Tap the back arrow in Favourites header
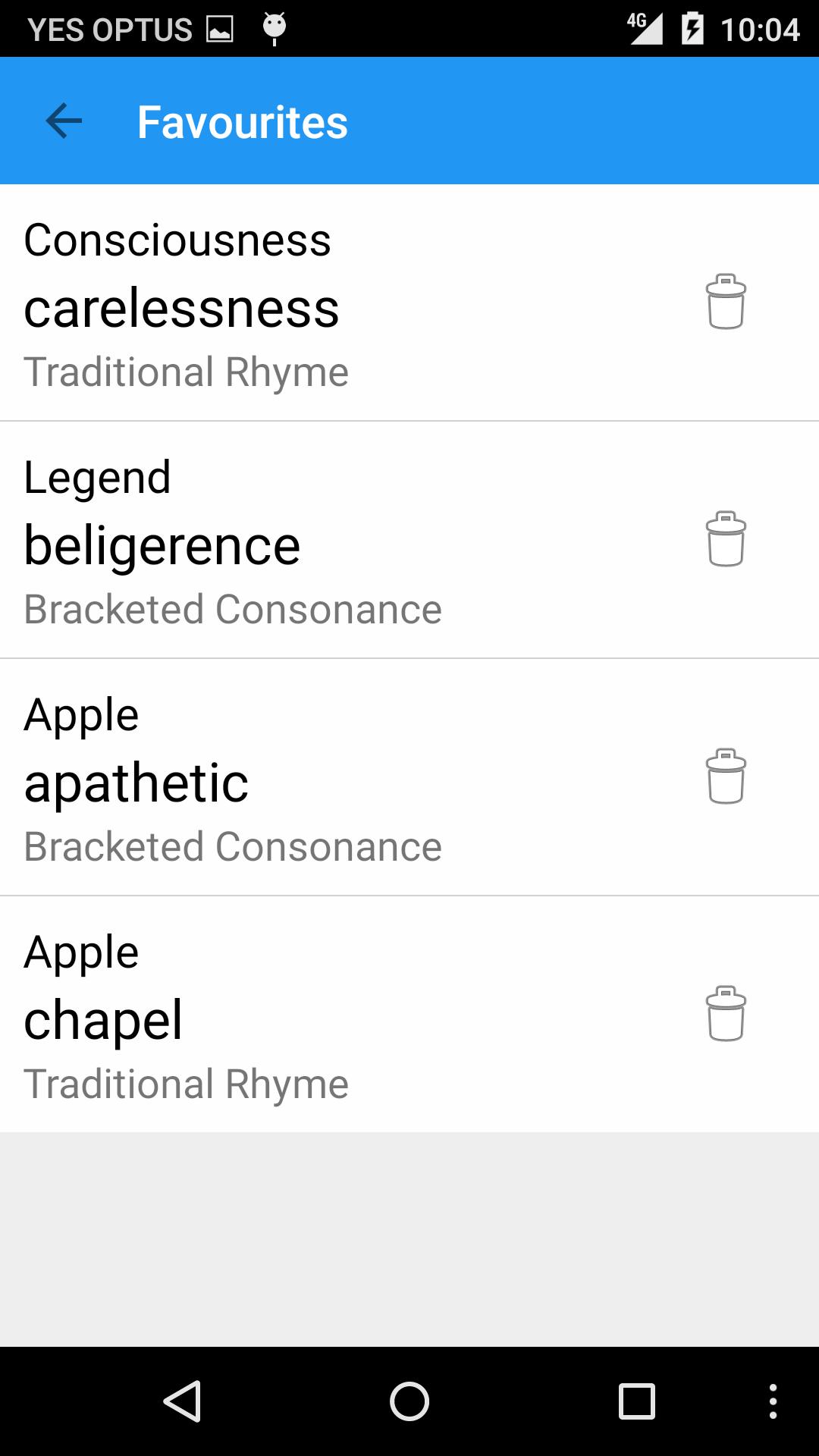The image size is (819, 1456). (x=63, y=120)
